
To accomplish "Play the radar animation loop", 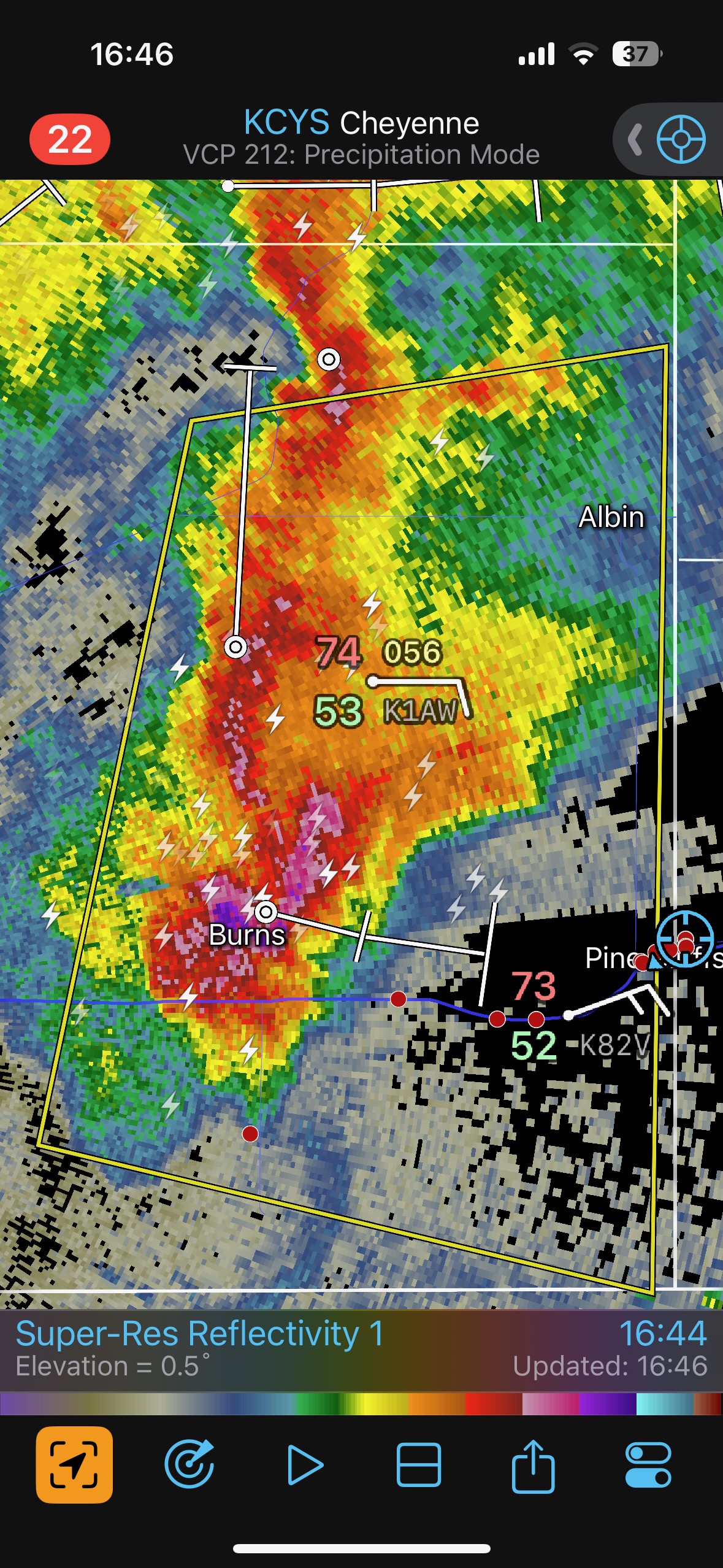I will 305,1465.
